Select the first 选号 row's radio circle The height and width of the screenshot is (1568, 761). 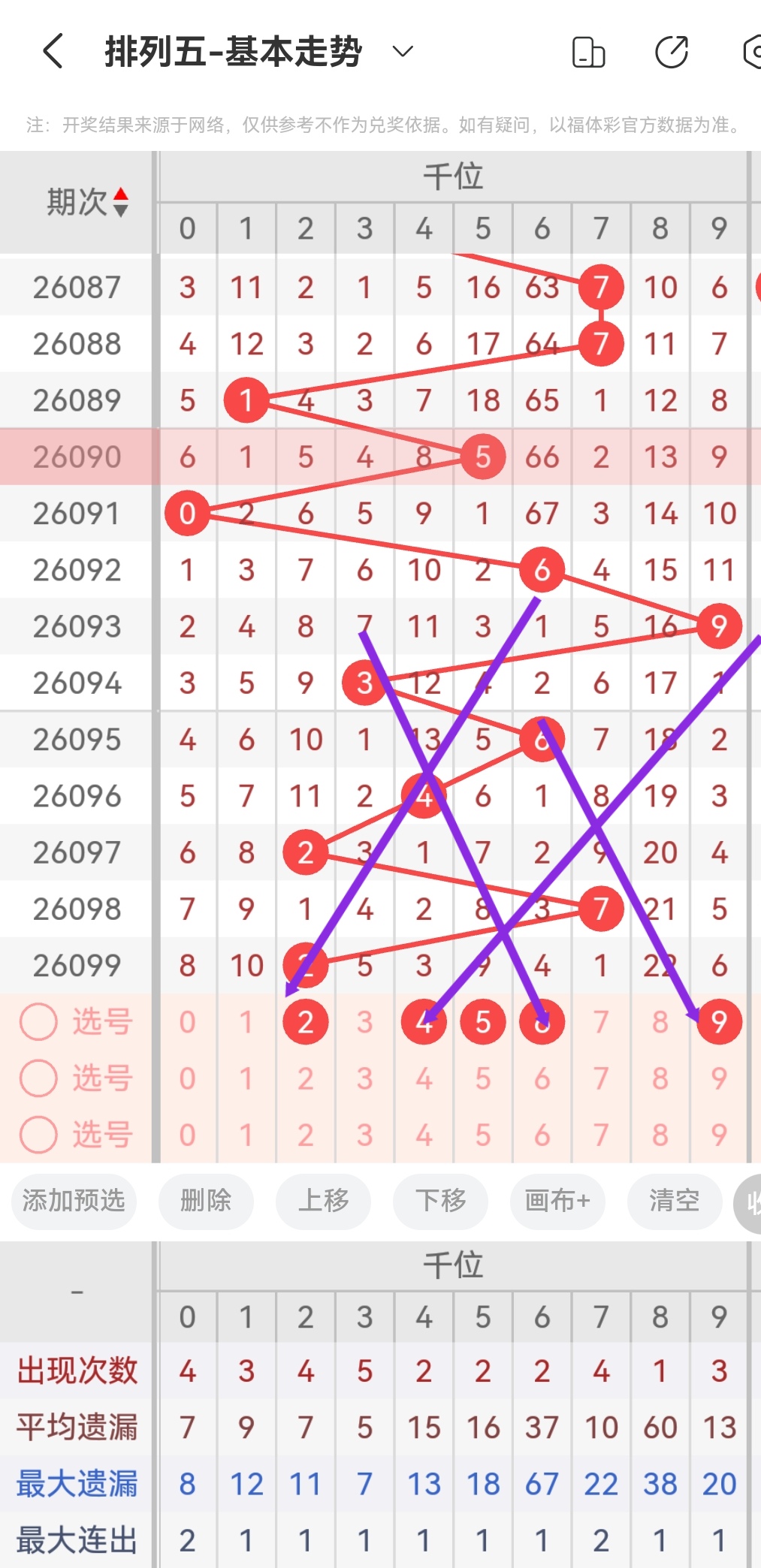click(x=38, y=1022)
